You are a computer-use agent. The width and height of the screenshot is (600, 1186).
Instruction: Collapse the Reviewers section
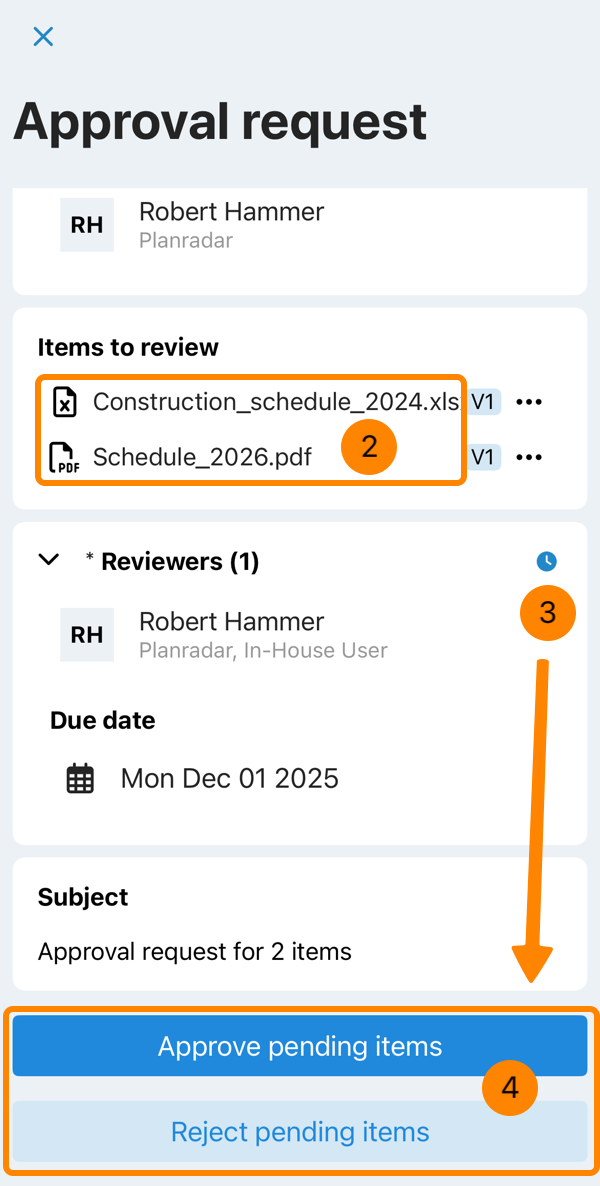pyautogui.click(x=48, y=561)
